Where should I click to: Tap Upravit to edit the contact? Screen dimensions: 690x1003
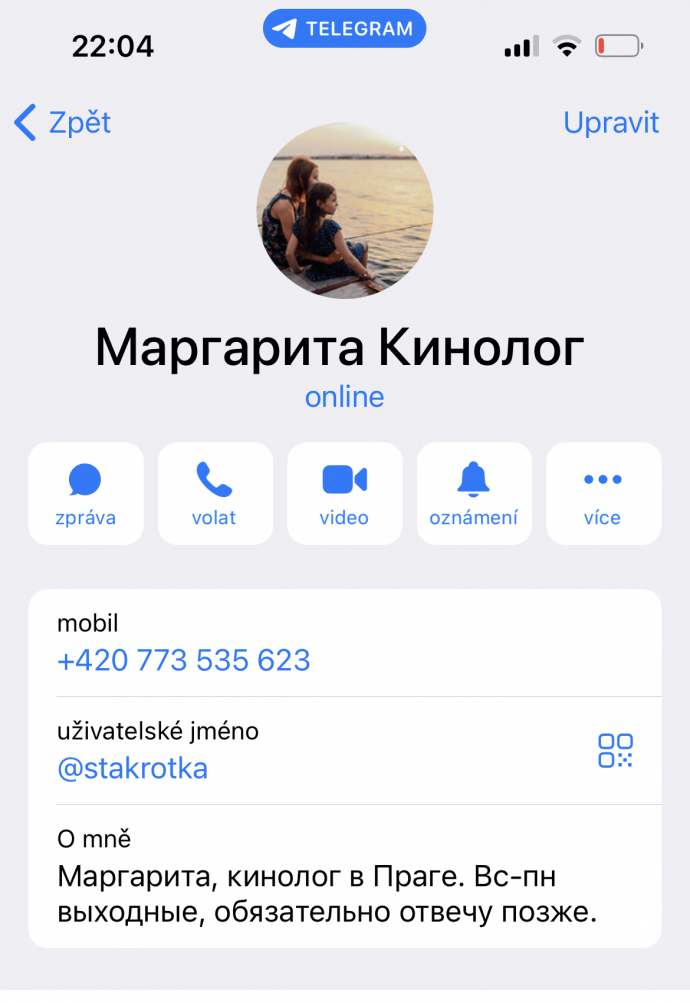[x=611, y=123]
